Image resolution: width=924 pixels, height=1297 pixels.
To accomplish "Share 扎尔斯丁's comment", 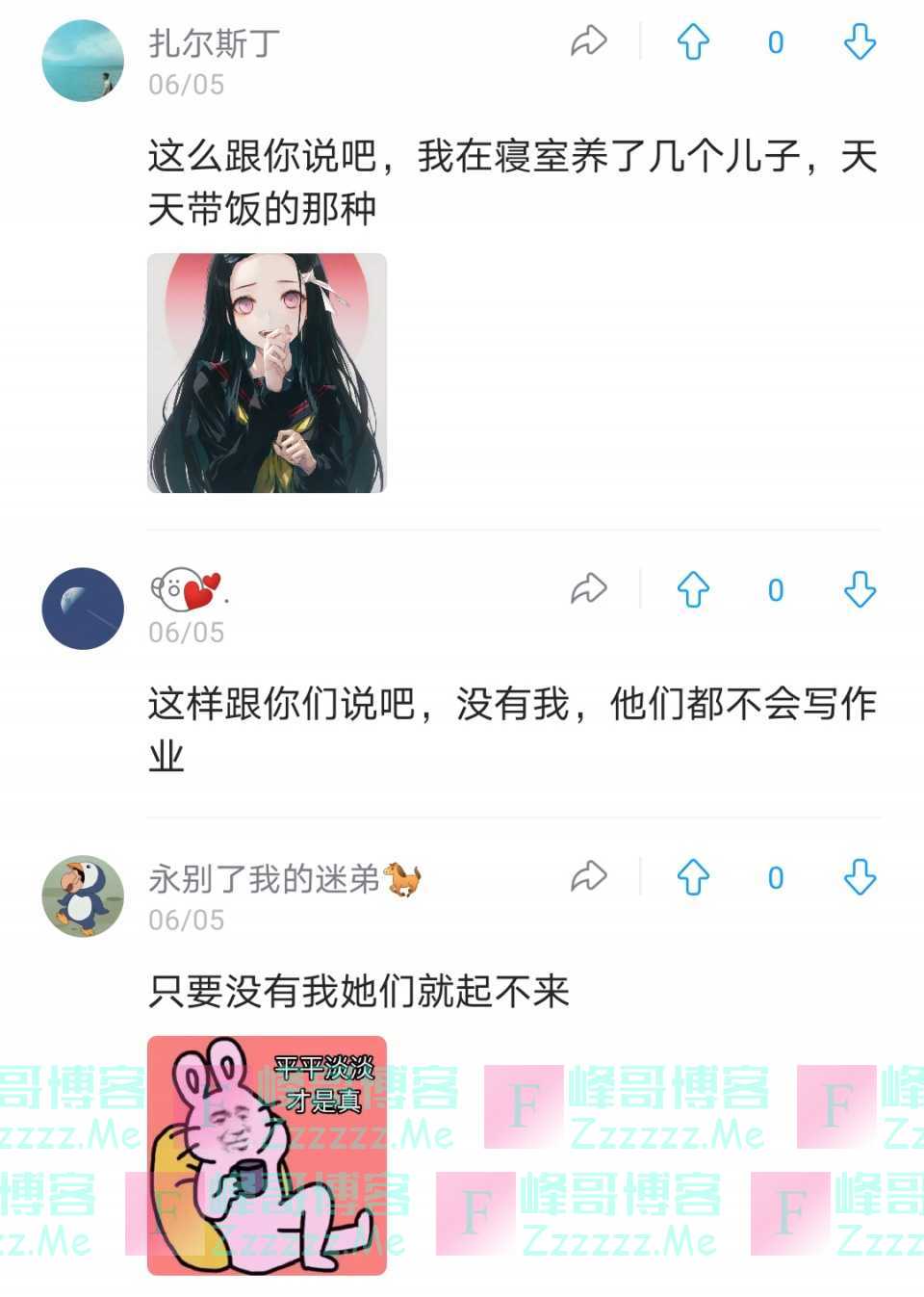I will point(588,41).
